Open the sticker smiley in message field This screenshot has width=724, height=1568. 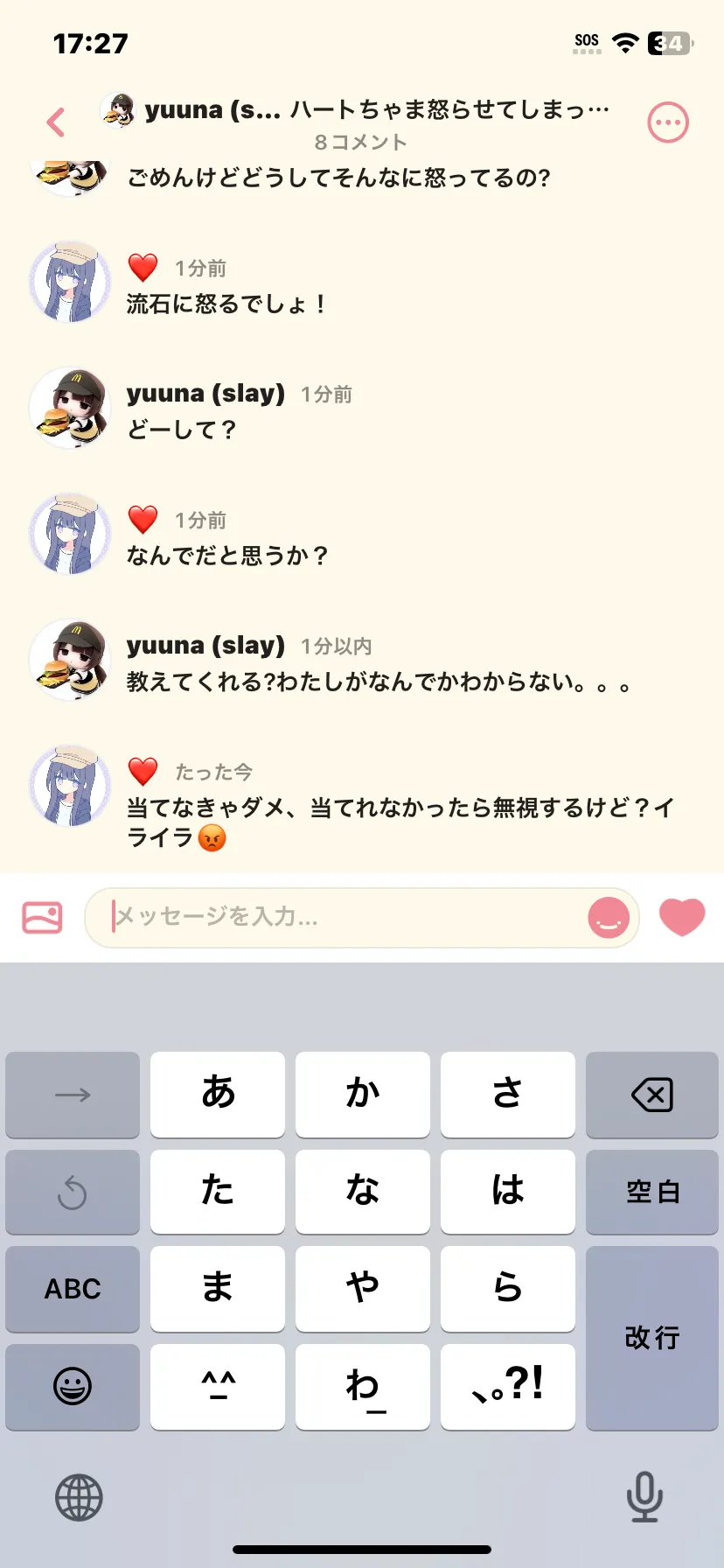coord(609,918)
